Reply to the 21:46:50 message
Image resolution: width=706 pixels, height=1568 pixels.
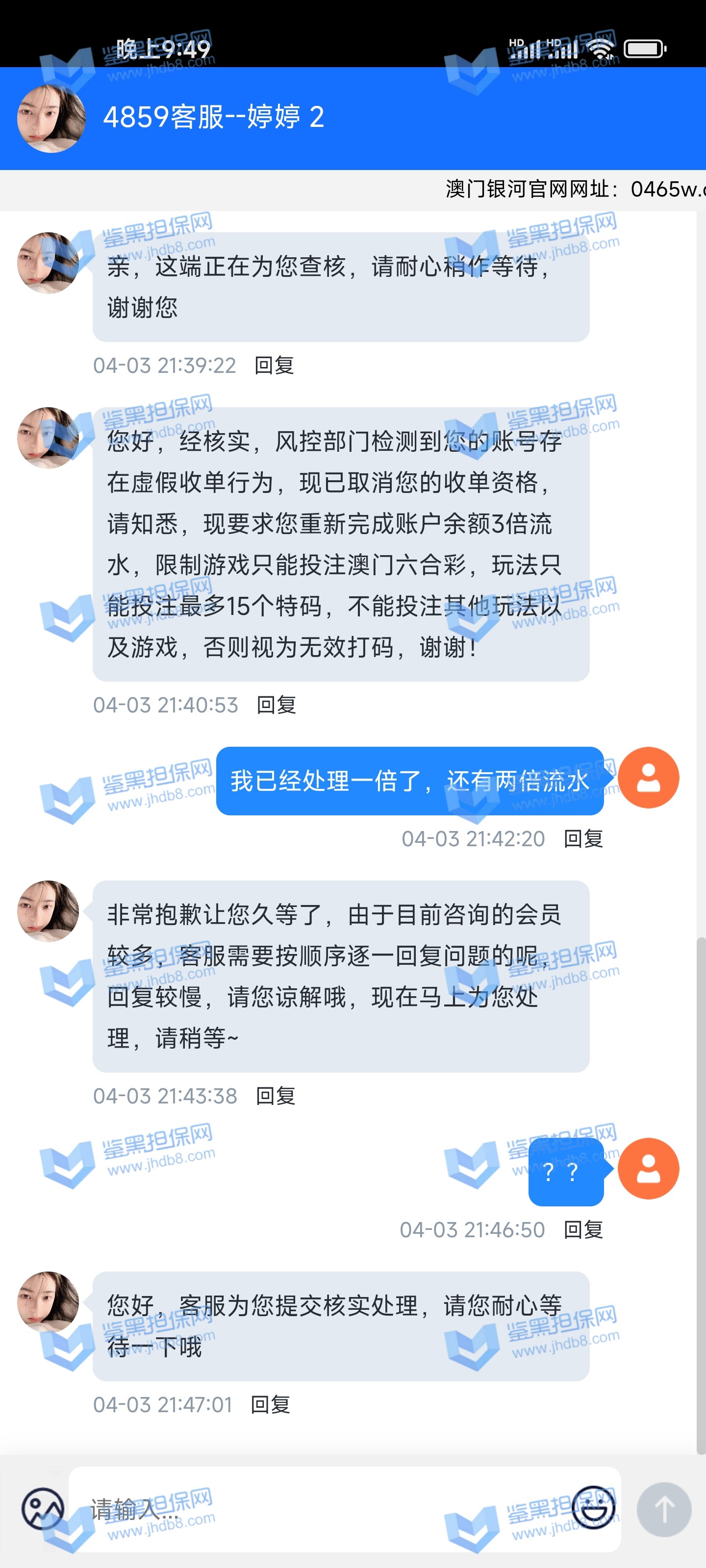(x=583, y=1229)
